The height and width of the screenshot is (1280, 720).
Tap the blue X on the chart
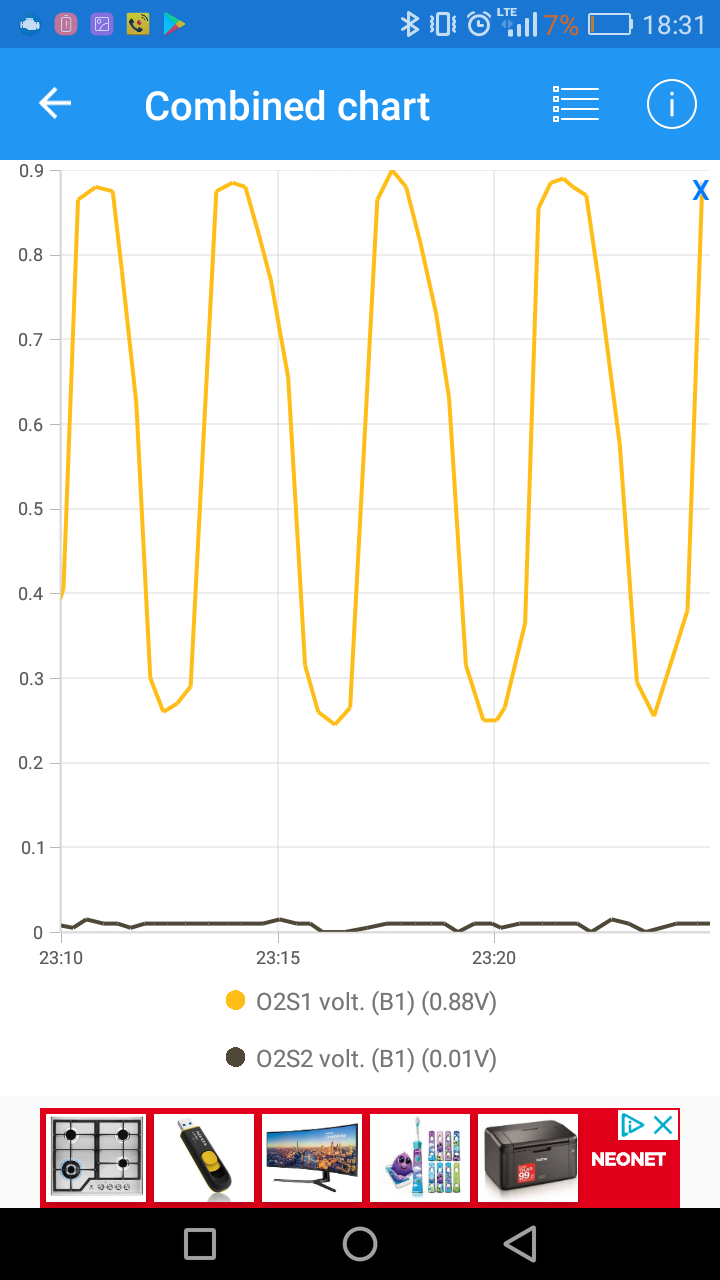point(700,190)
